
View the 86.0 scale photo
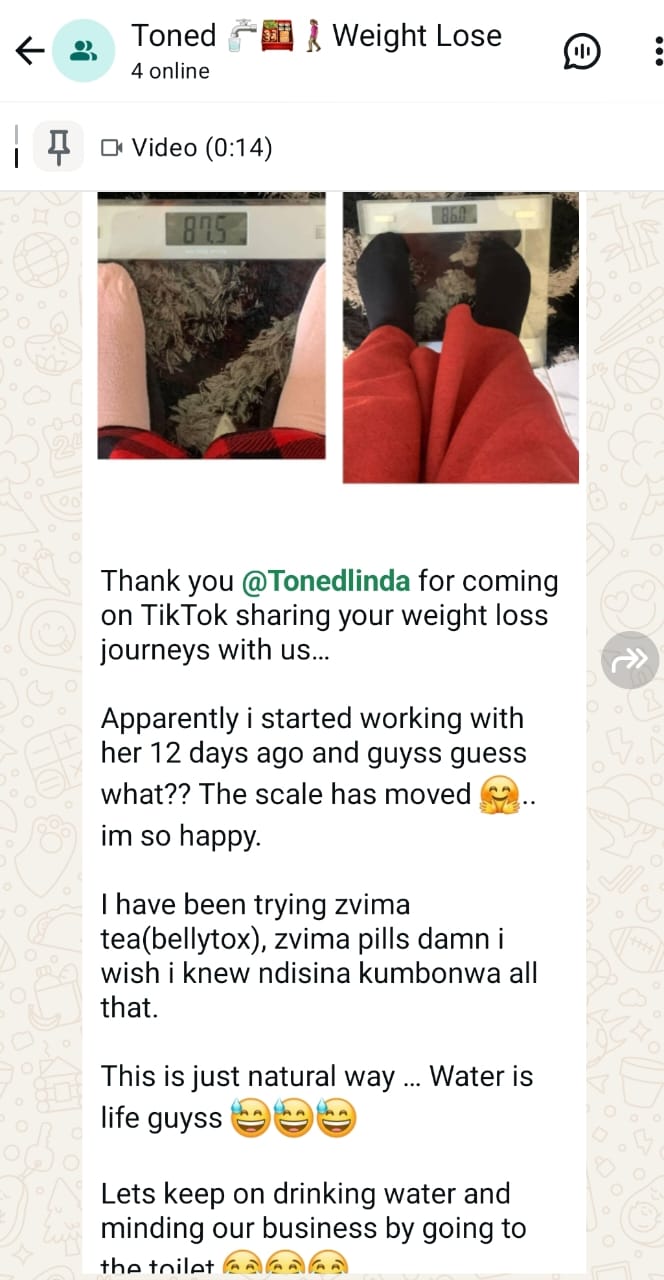click(460, 338)
